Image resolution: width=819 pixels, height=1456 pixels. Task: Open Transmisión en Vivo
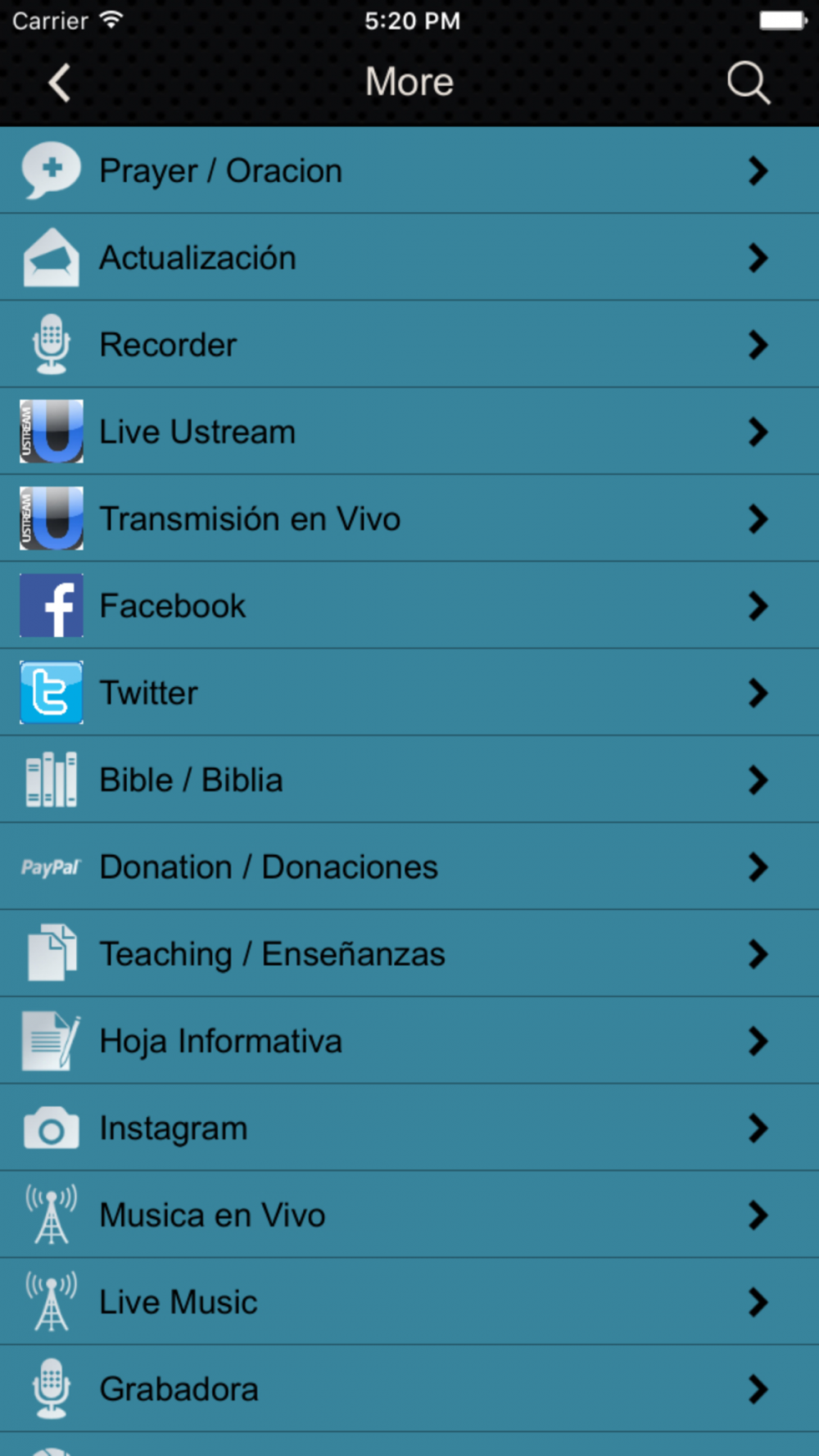(409, 518)
